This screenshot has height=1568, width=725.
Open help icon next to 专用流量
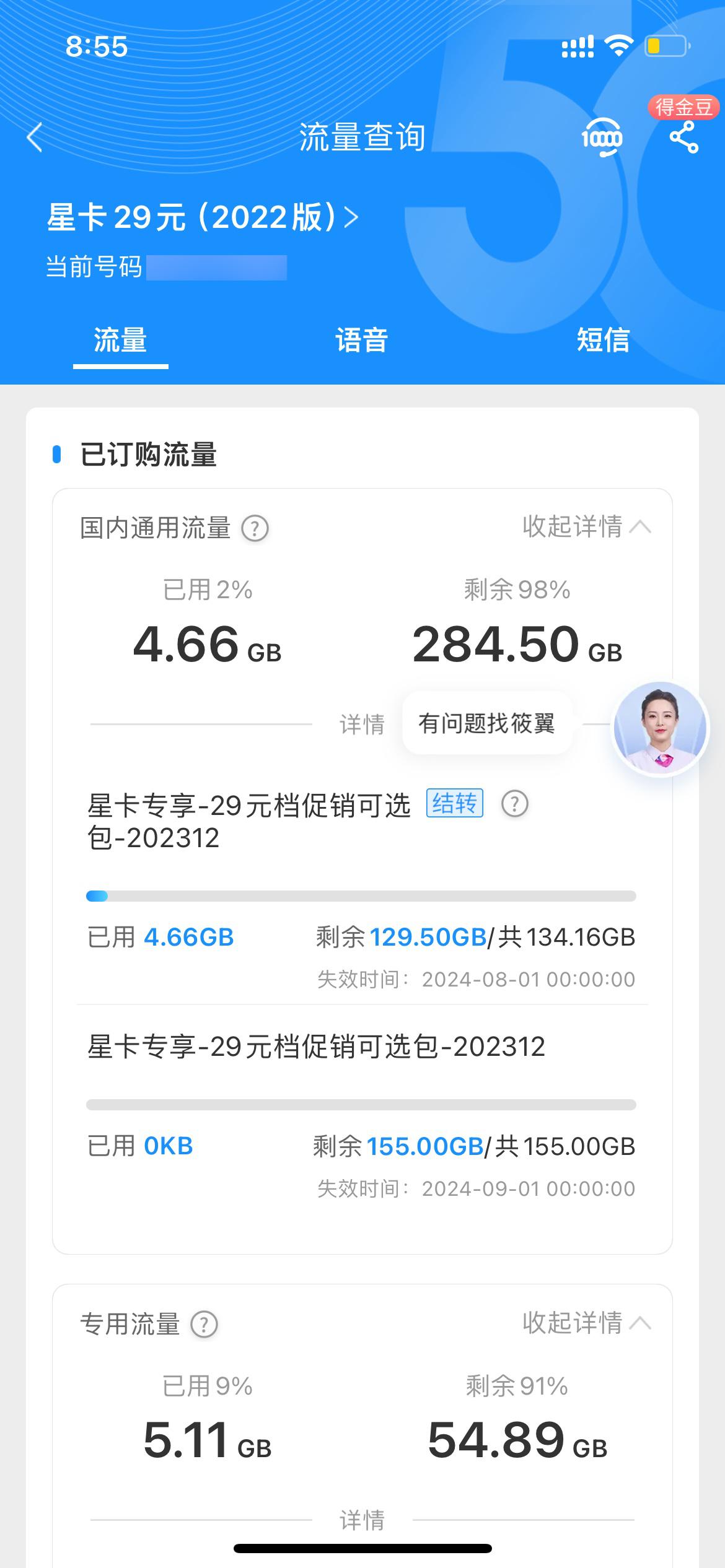point(204,1325)
